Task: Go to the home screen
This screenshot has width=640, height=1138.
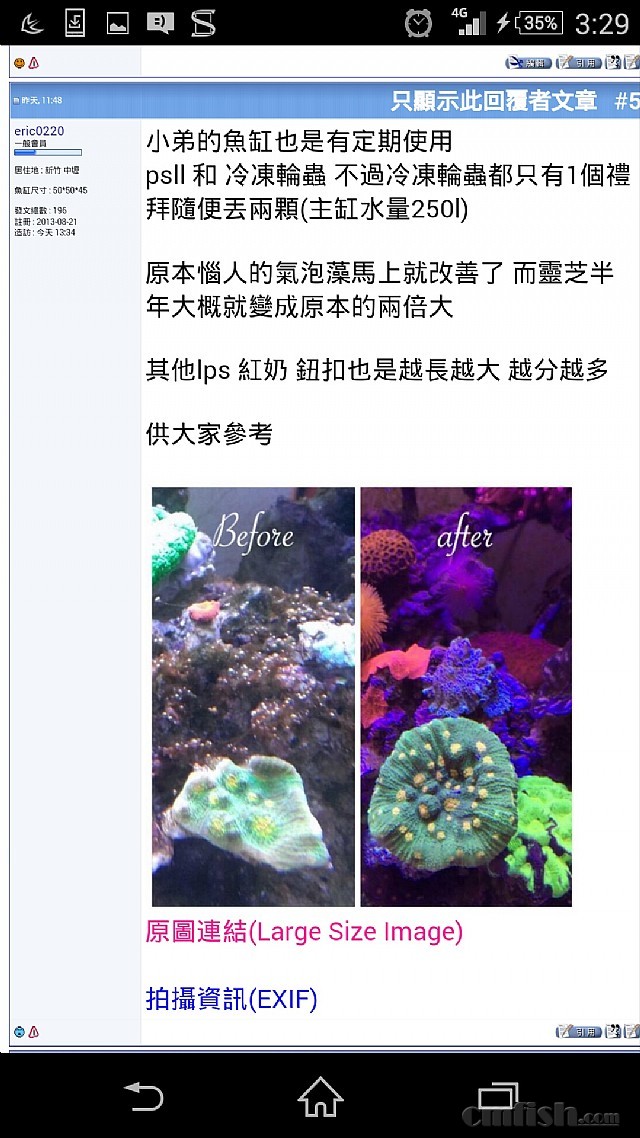Action: point(320,1096)
